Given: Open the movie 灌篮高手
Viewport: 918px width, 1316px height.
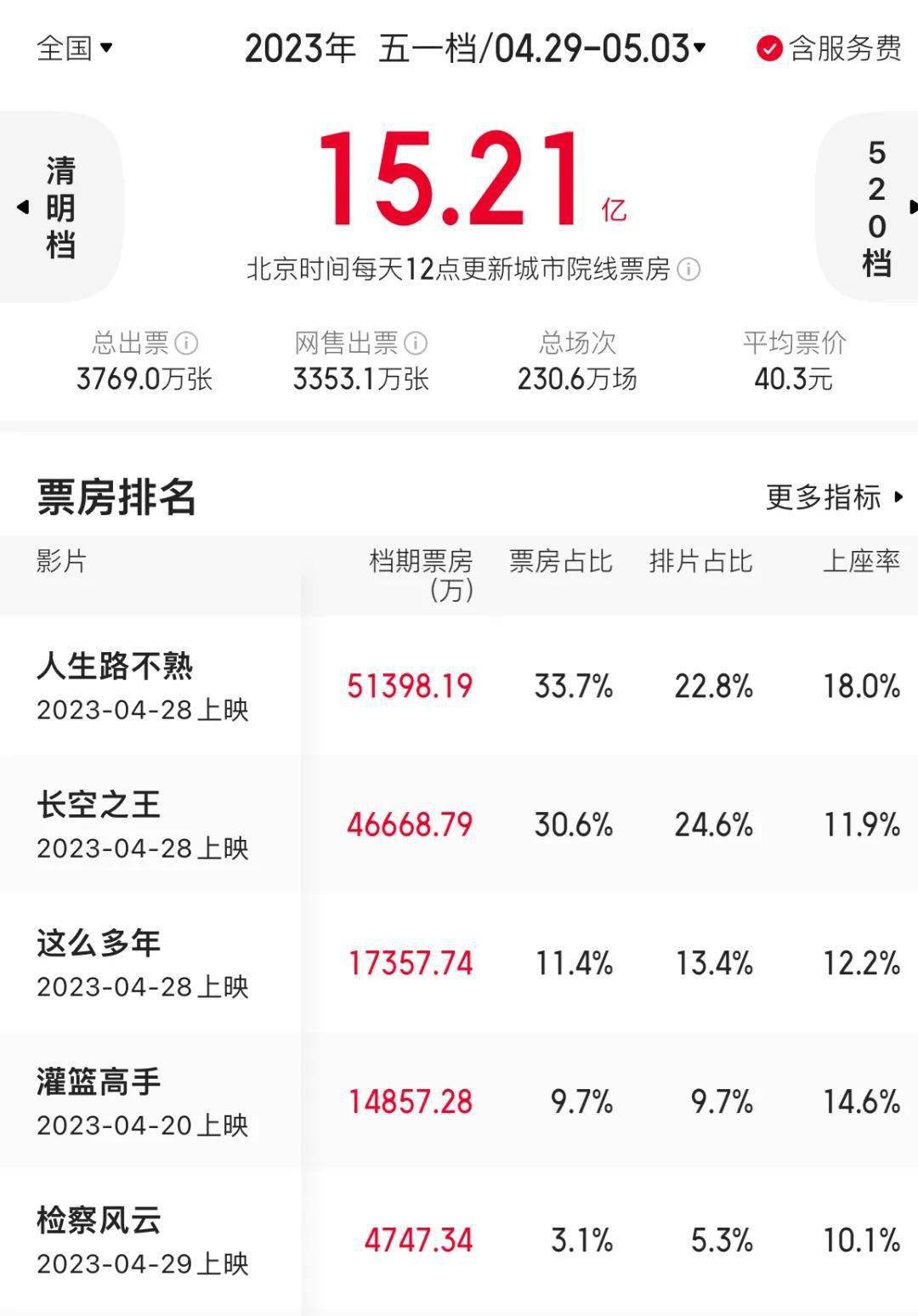Looking at the screenshot, I should coord(99,1082).
